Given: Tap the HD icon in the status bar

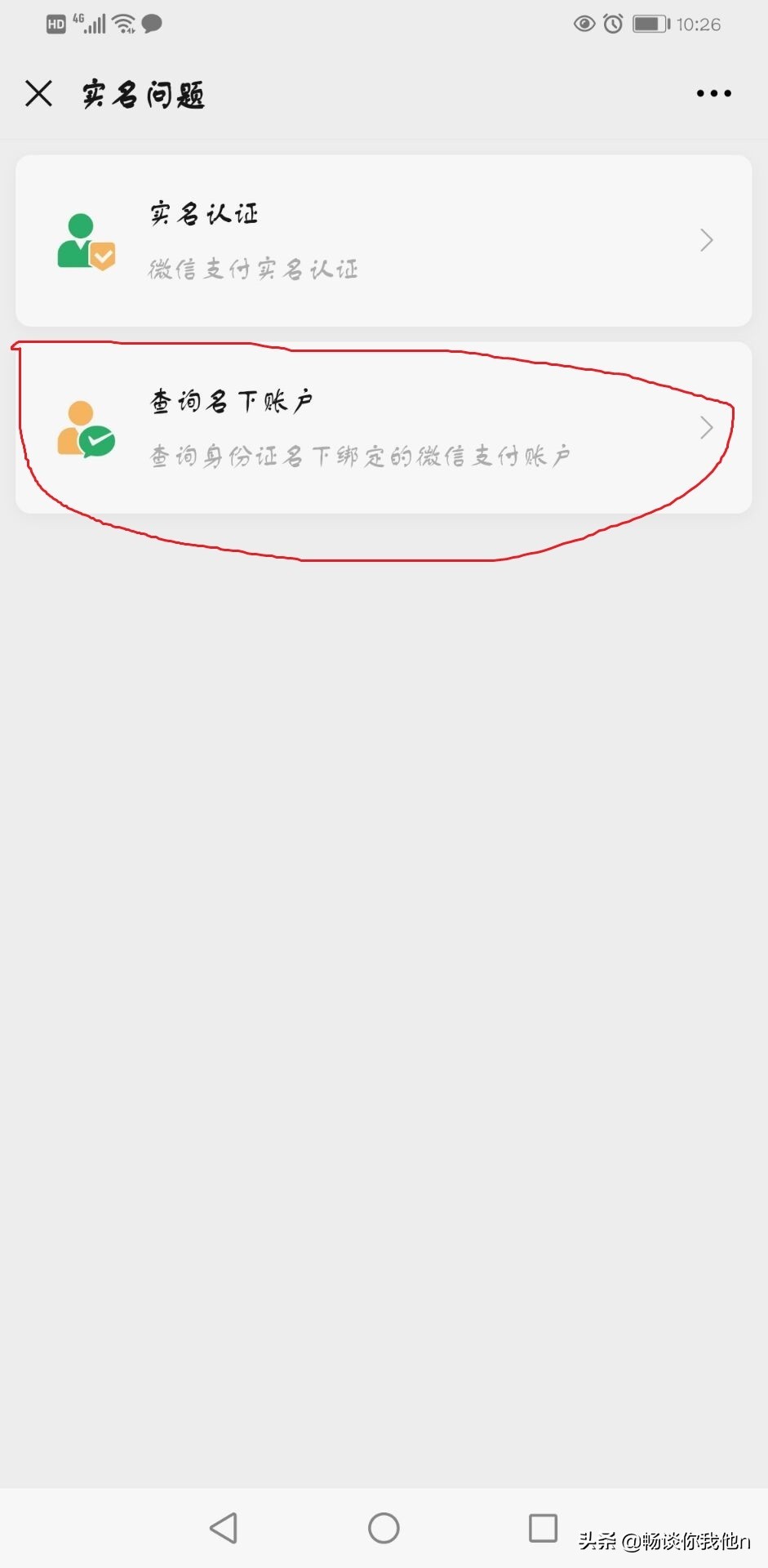Looking at the screenshot, I should (55, 23).
